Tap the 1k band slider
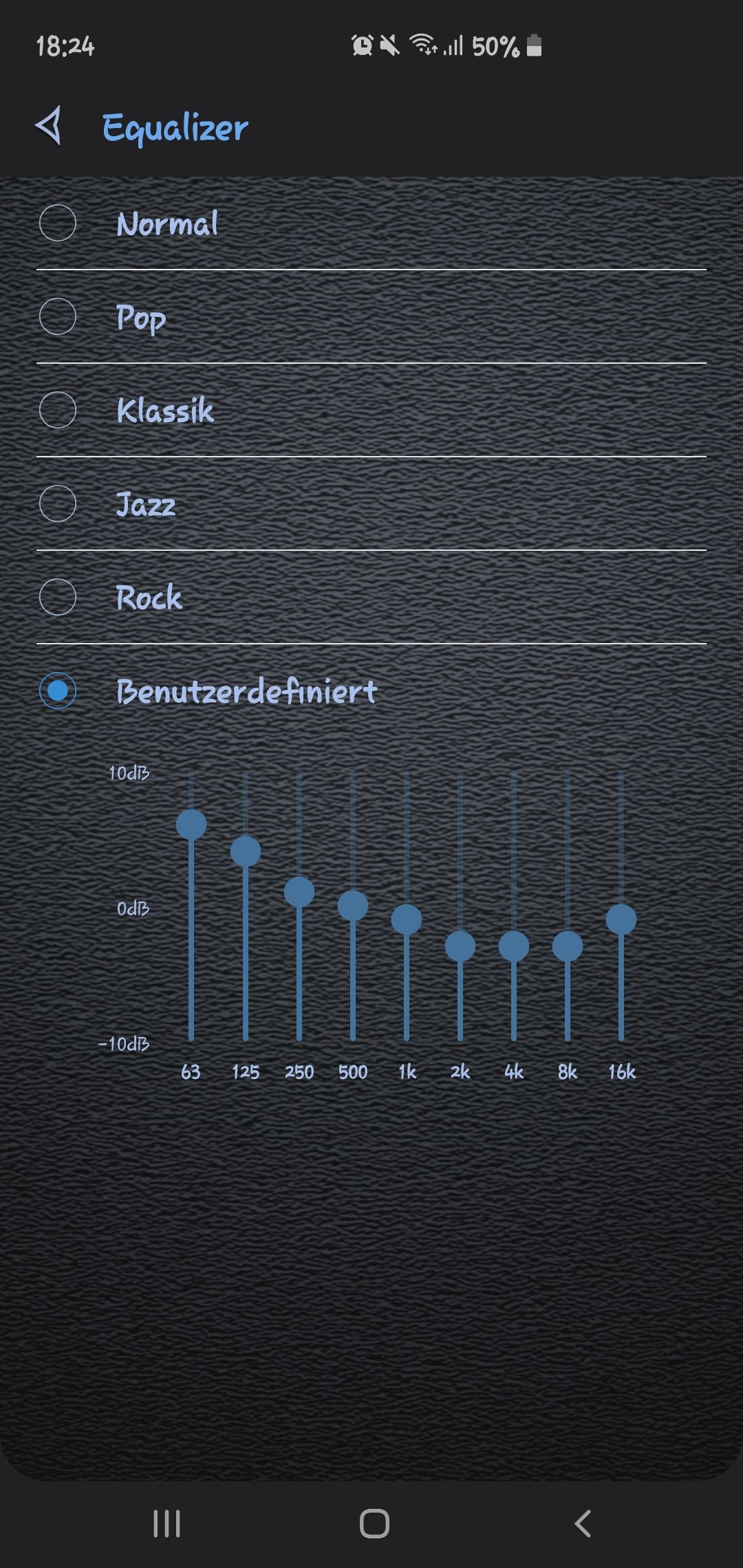 coord(407,919)
